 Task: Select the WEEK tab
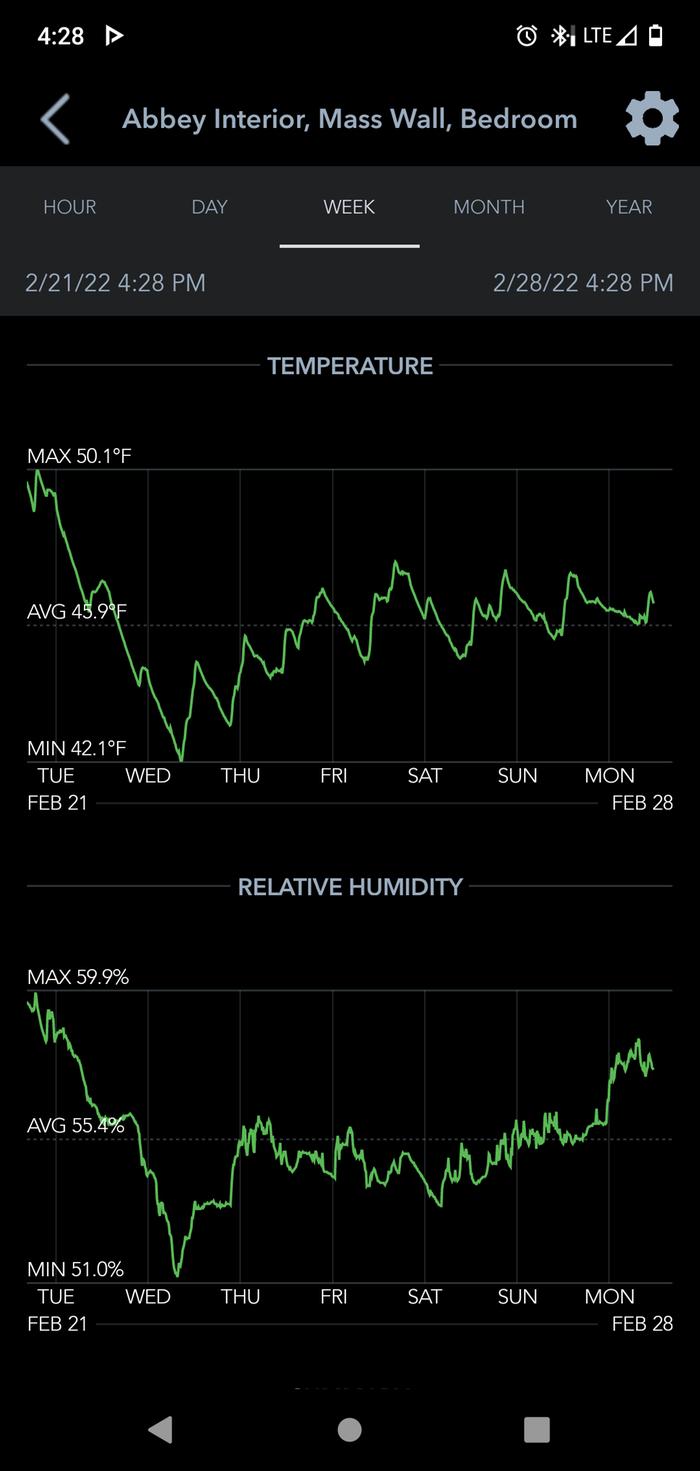(349, 207)
